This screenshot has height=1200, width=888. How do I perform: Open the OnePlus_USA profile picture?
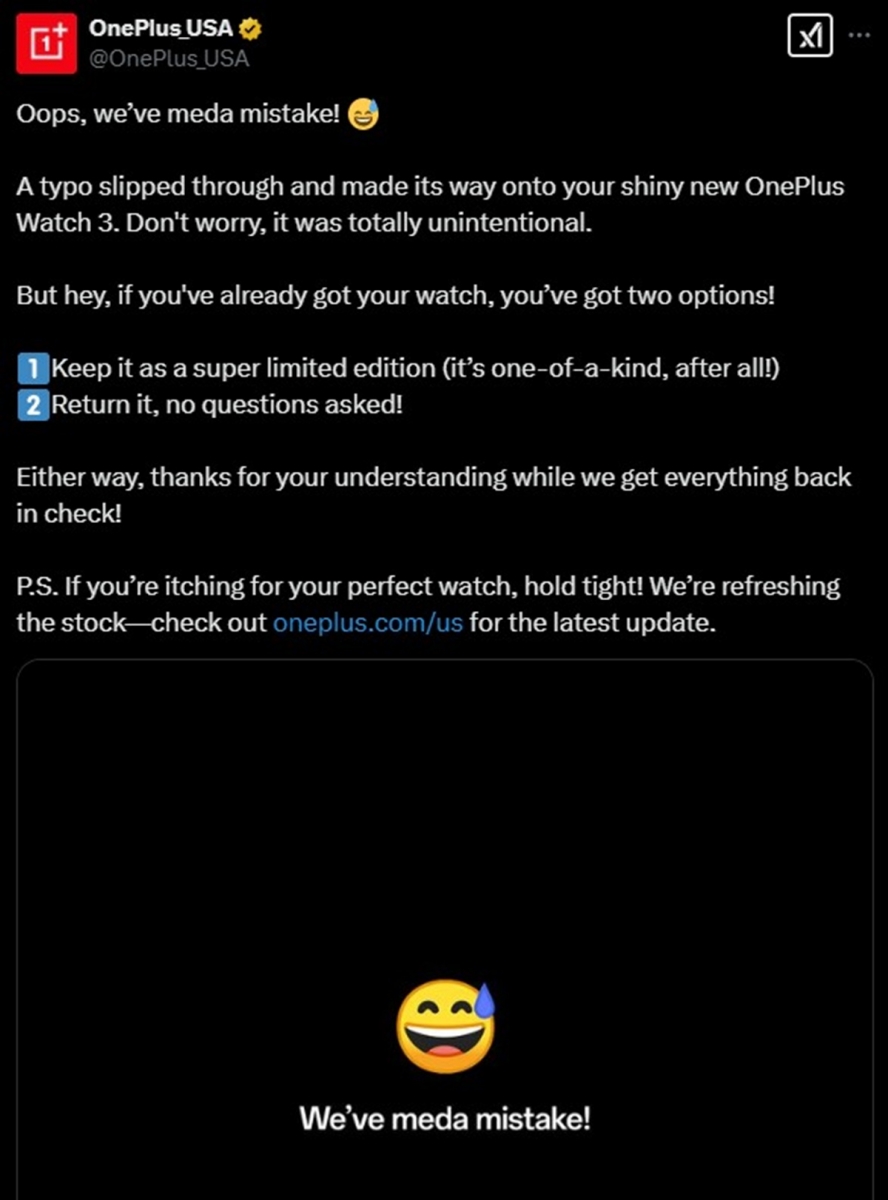[x=45, y=44]
